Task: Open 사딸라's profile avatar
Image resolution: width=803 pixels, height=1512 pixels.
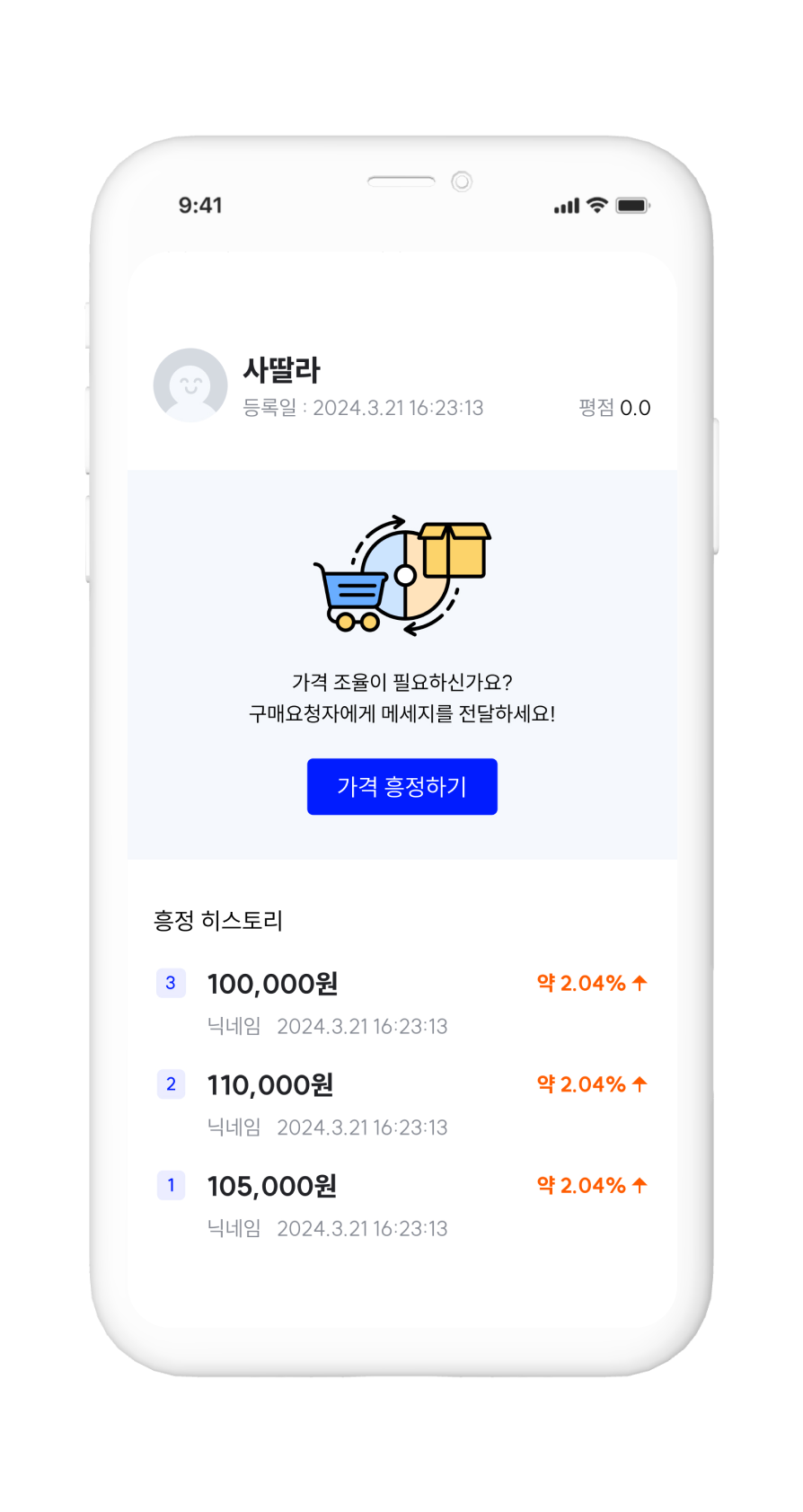Action: 190,385
